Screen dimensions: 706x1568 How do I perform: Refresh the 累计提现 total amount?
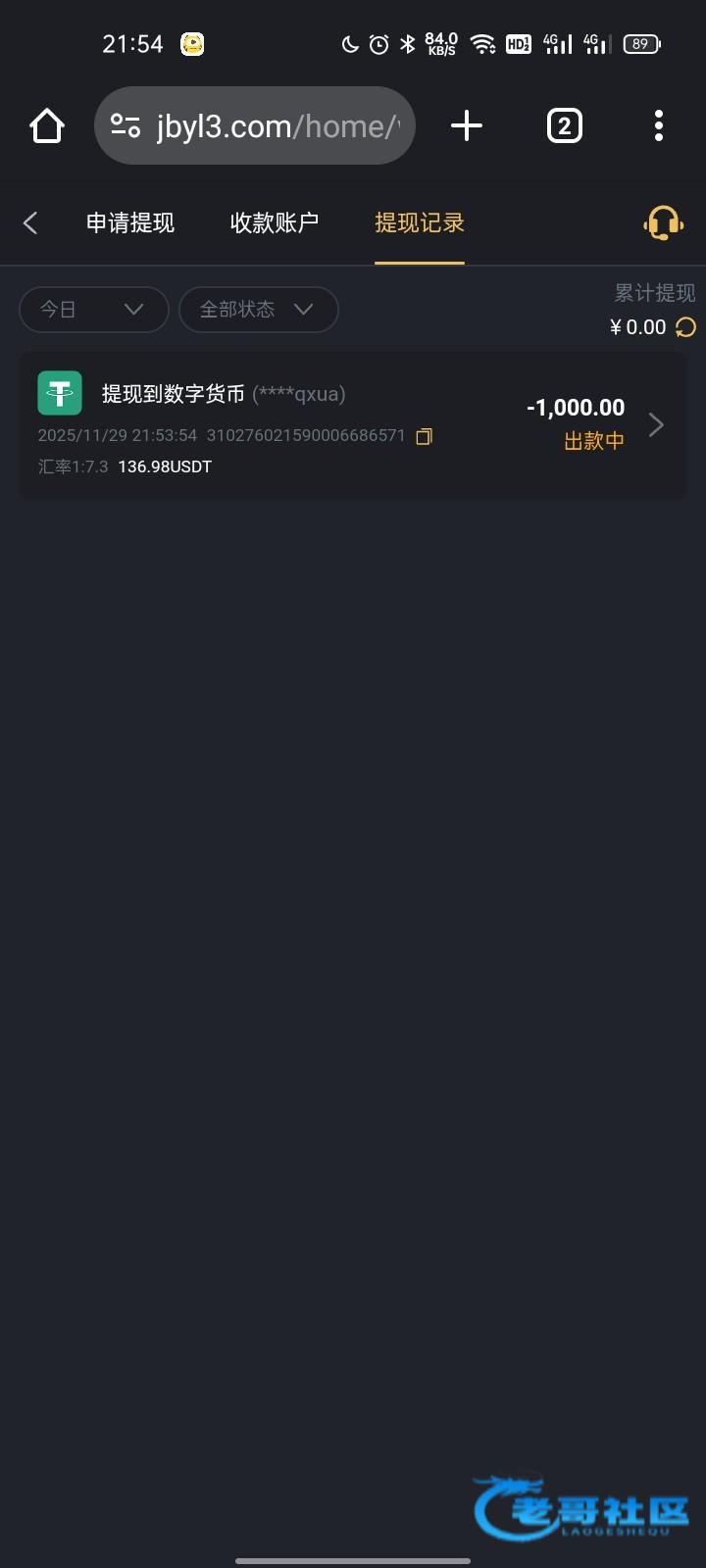685,327
